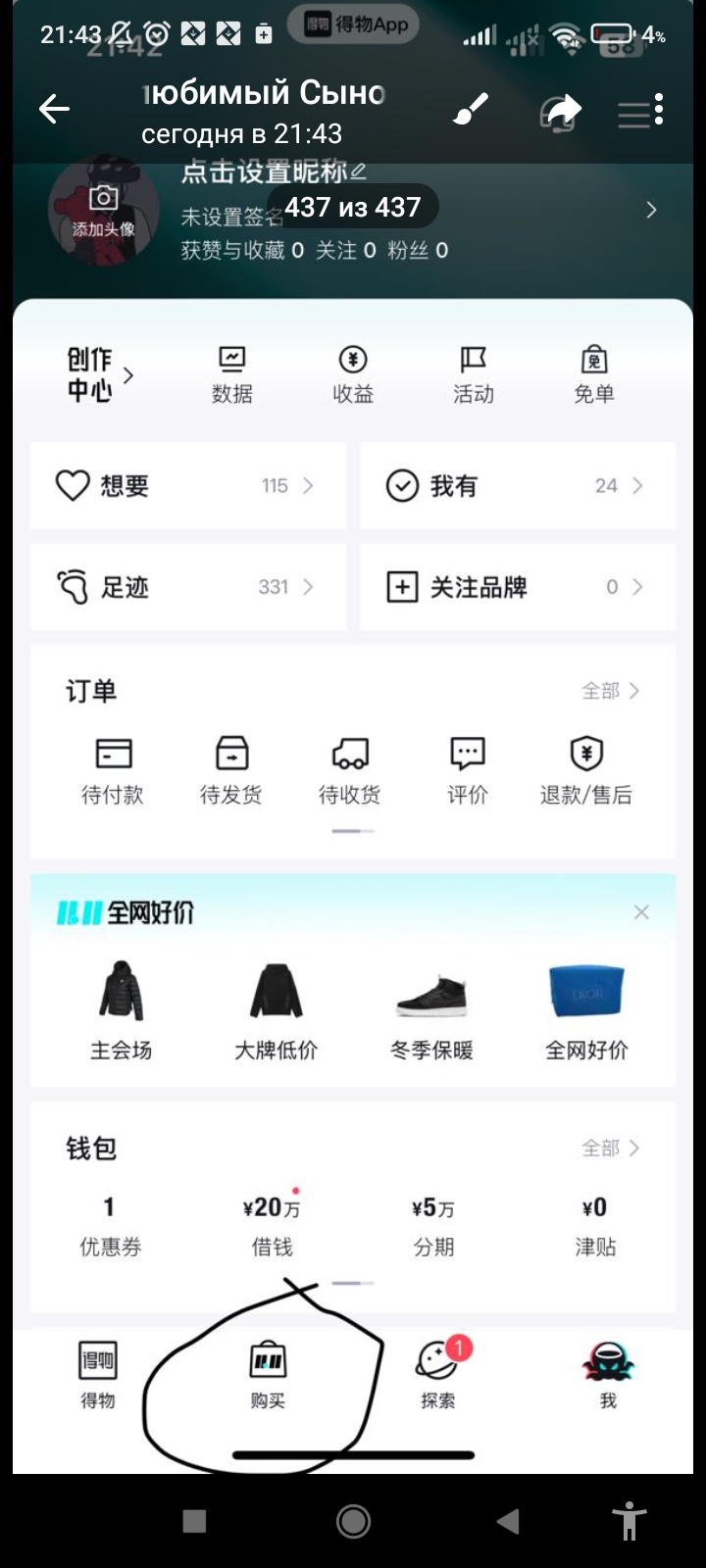Open the three-dot overflow menu
This screenshot has width=706, height=1568.
pos(659,110)
